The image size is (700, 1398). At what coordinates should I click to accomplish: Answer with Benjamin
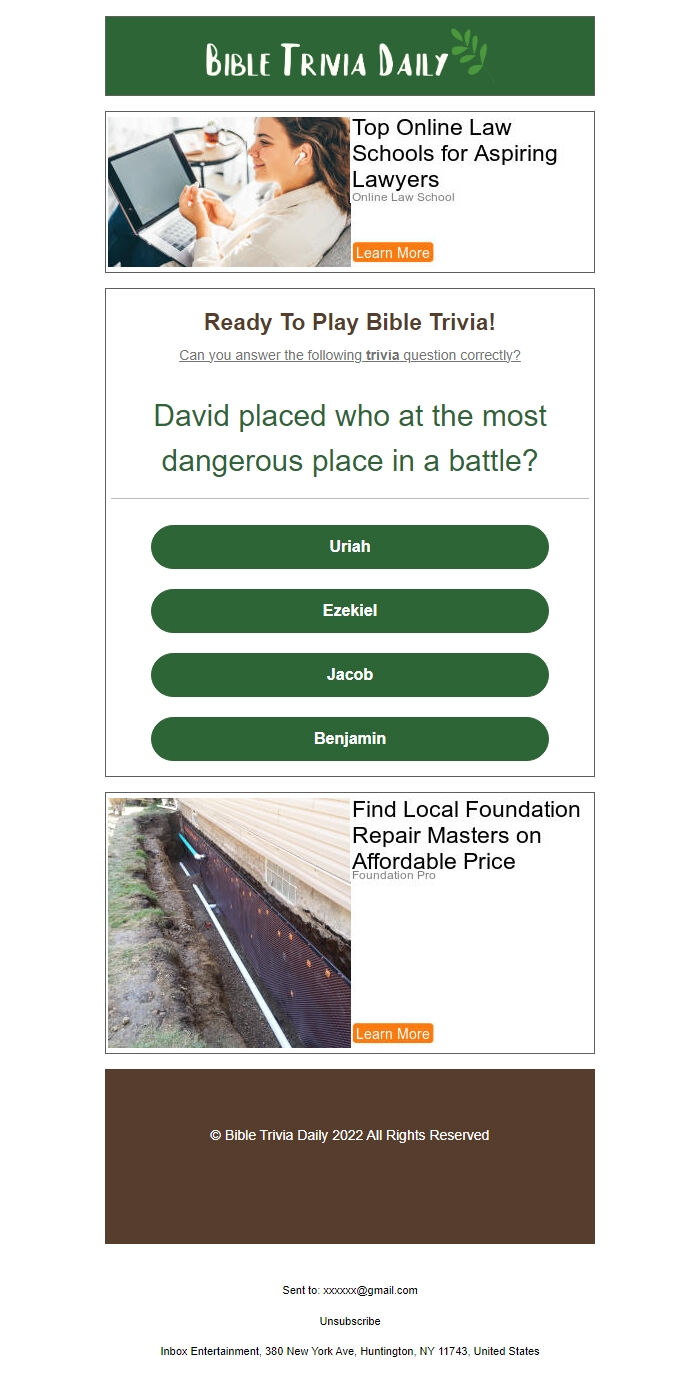click(350, 739)
